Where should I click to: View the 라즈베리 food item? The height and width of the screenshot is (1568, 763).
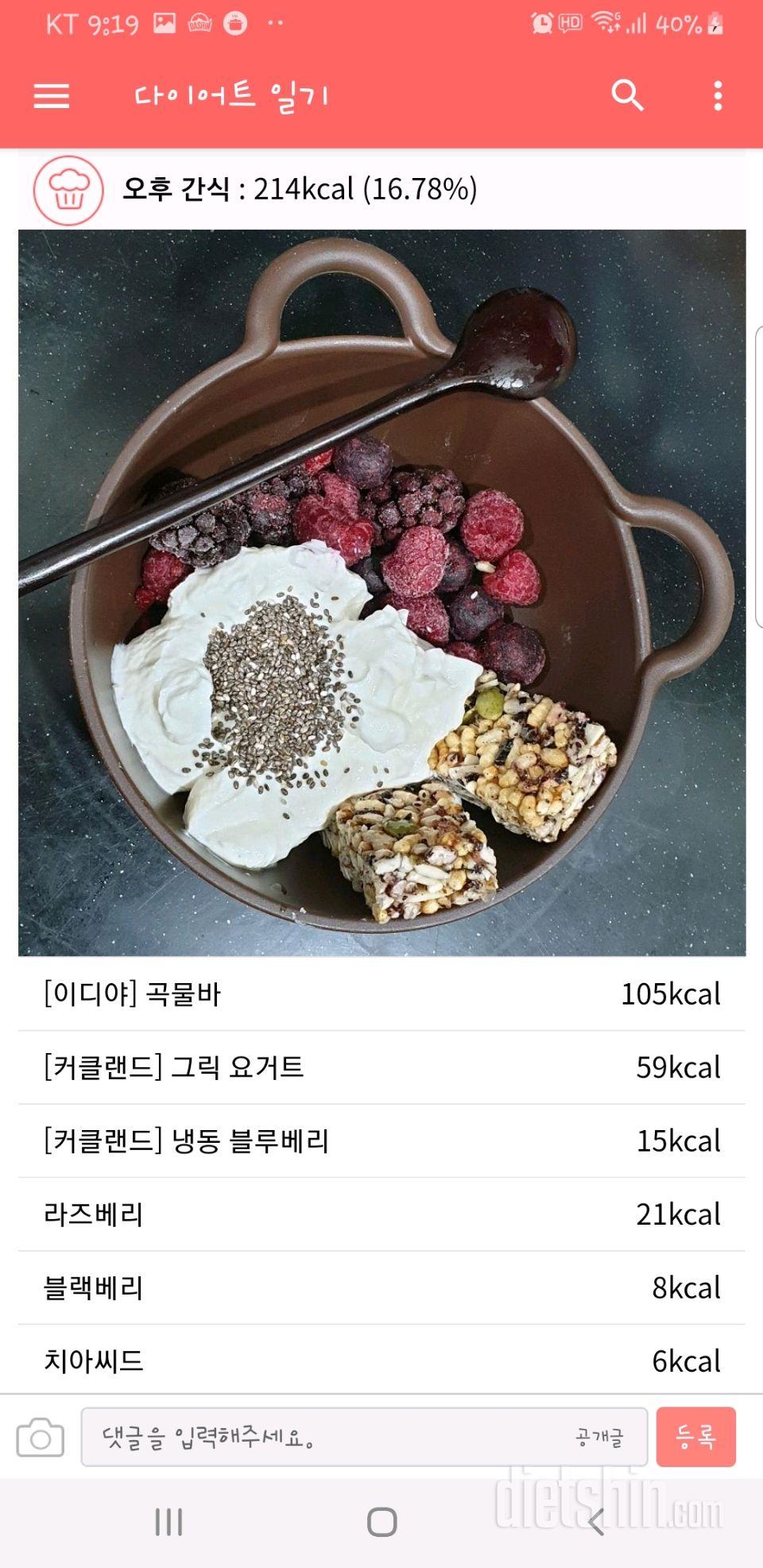tap(381, 1214)
